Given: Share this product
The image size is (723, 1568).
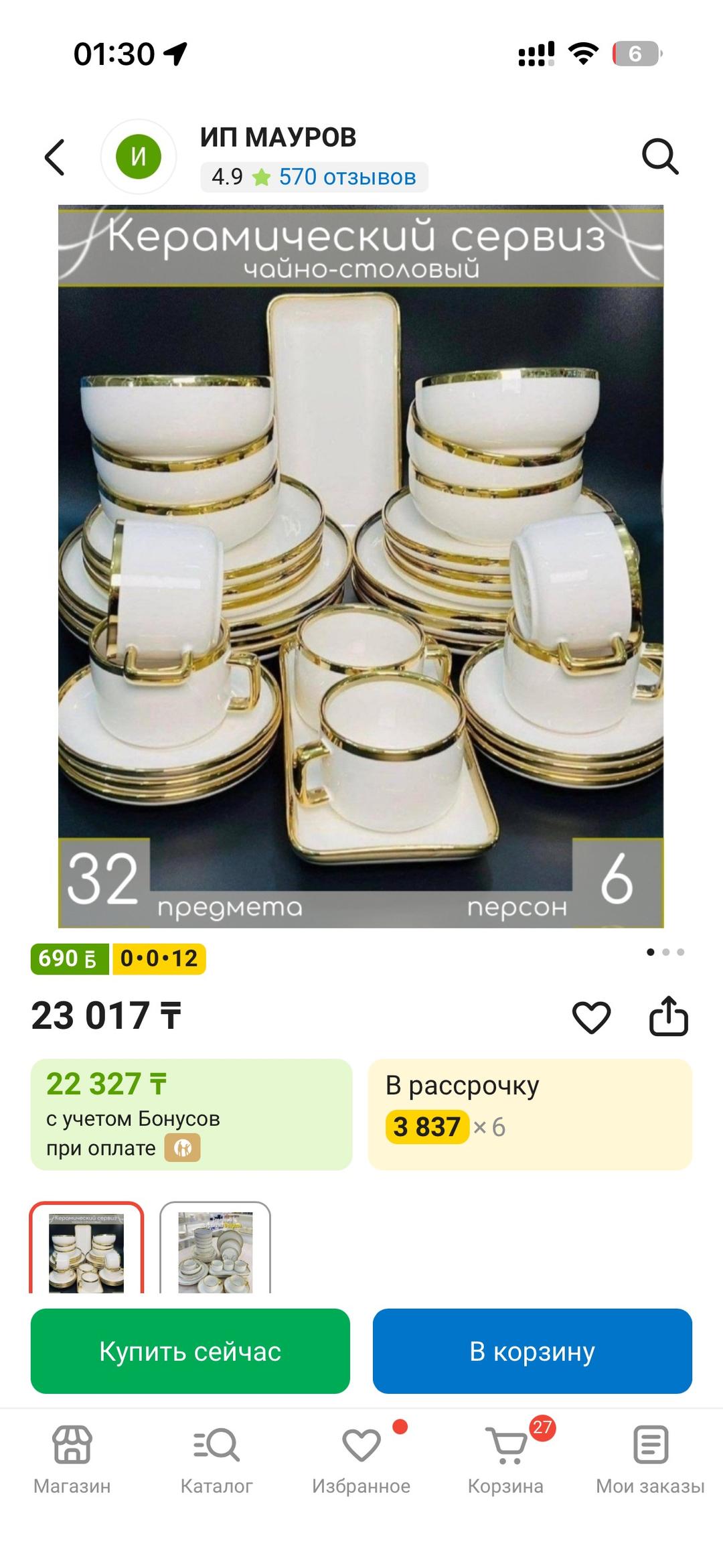Looking at the screenshot, I should 669,1016.
